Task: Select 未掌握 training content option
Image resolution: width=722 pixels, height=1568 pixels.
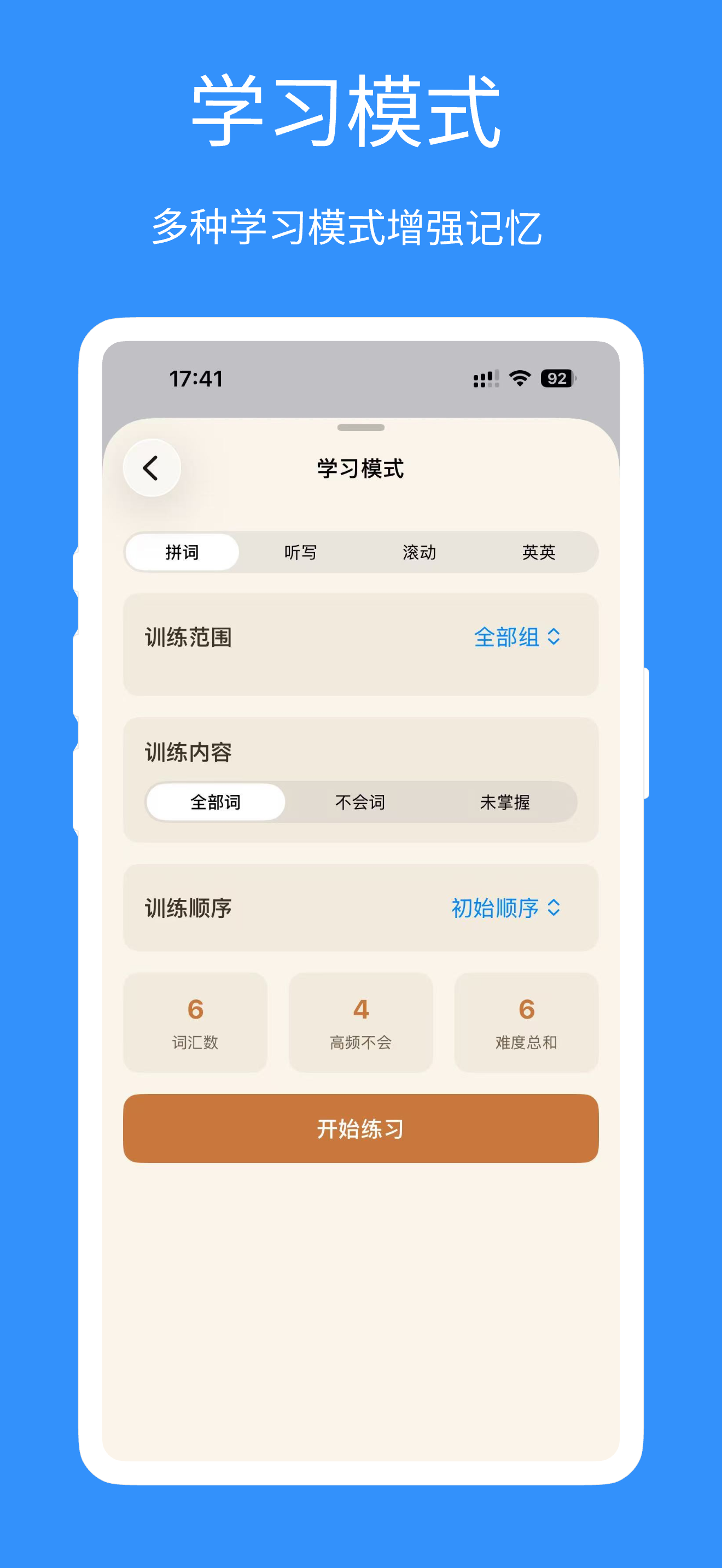Action: (504, 802)
